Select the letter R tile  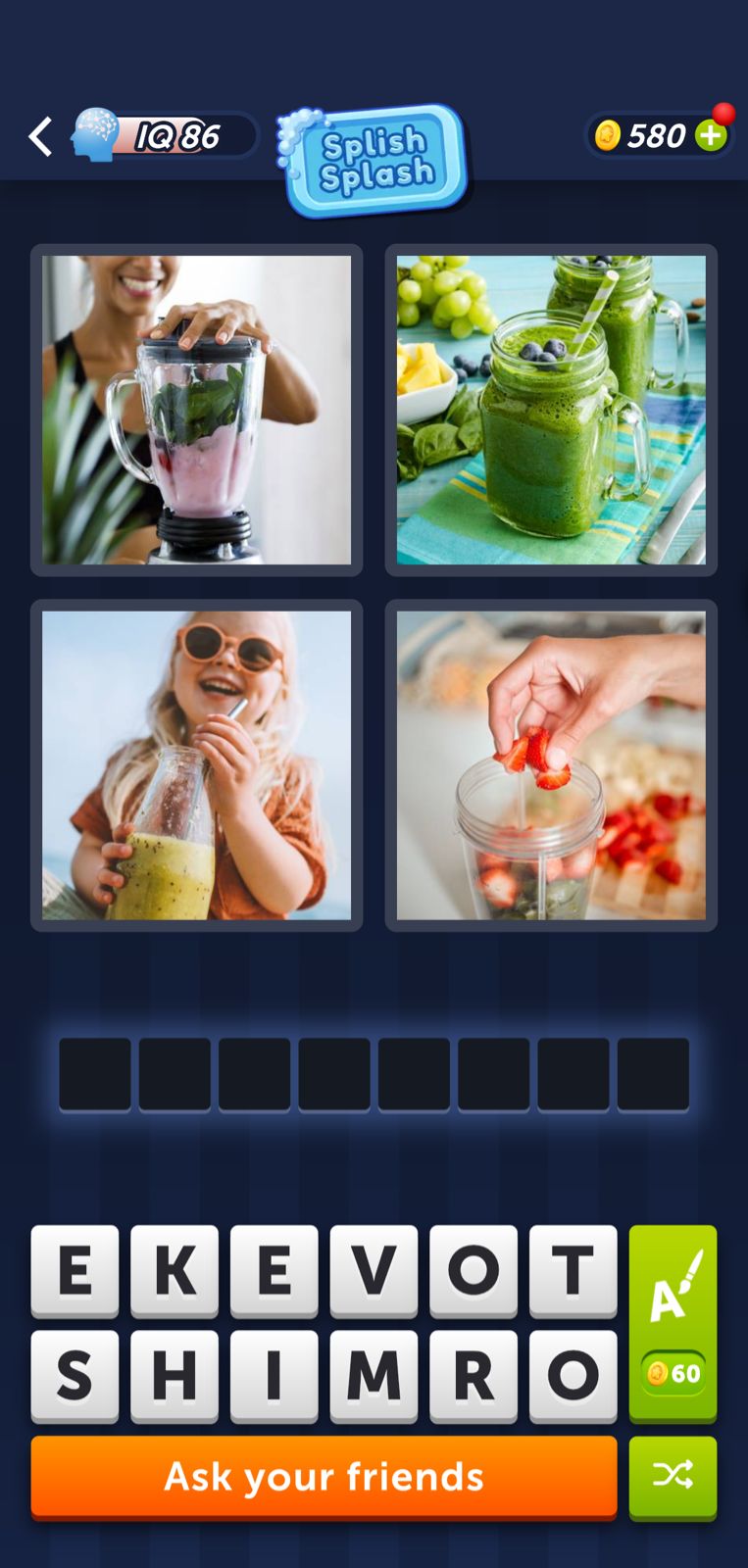coord(473,1375)
